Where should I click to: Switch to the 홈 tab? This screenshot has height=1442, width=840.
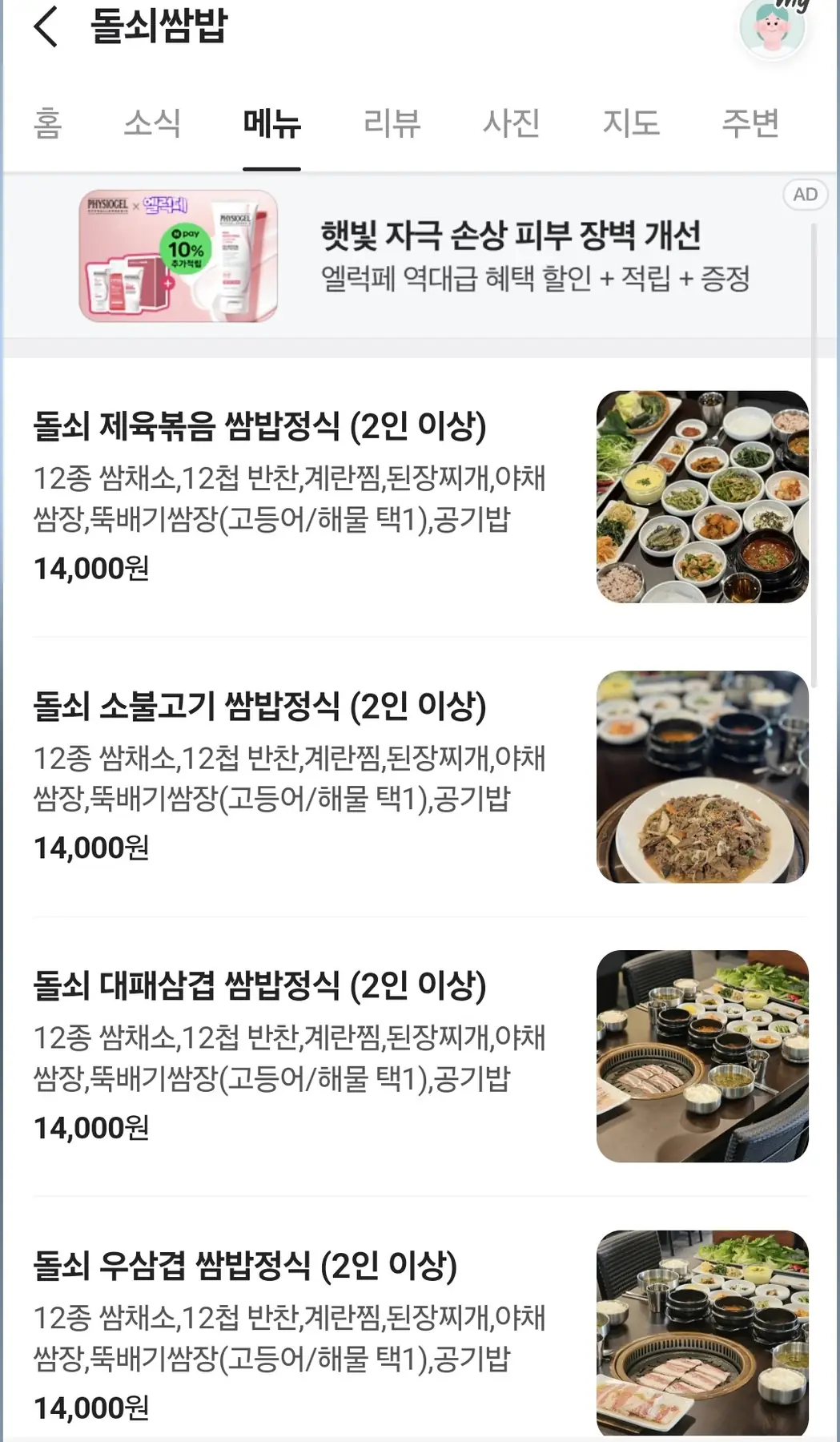tap(48, 124)
